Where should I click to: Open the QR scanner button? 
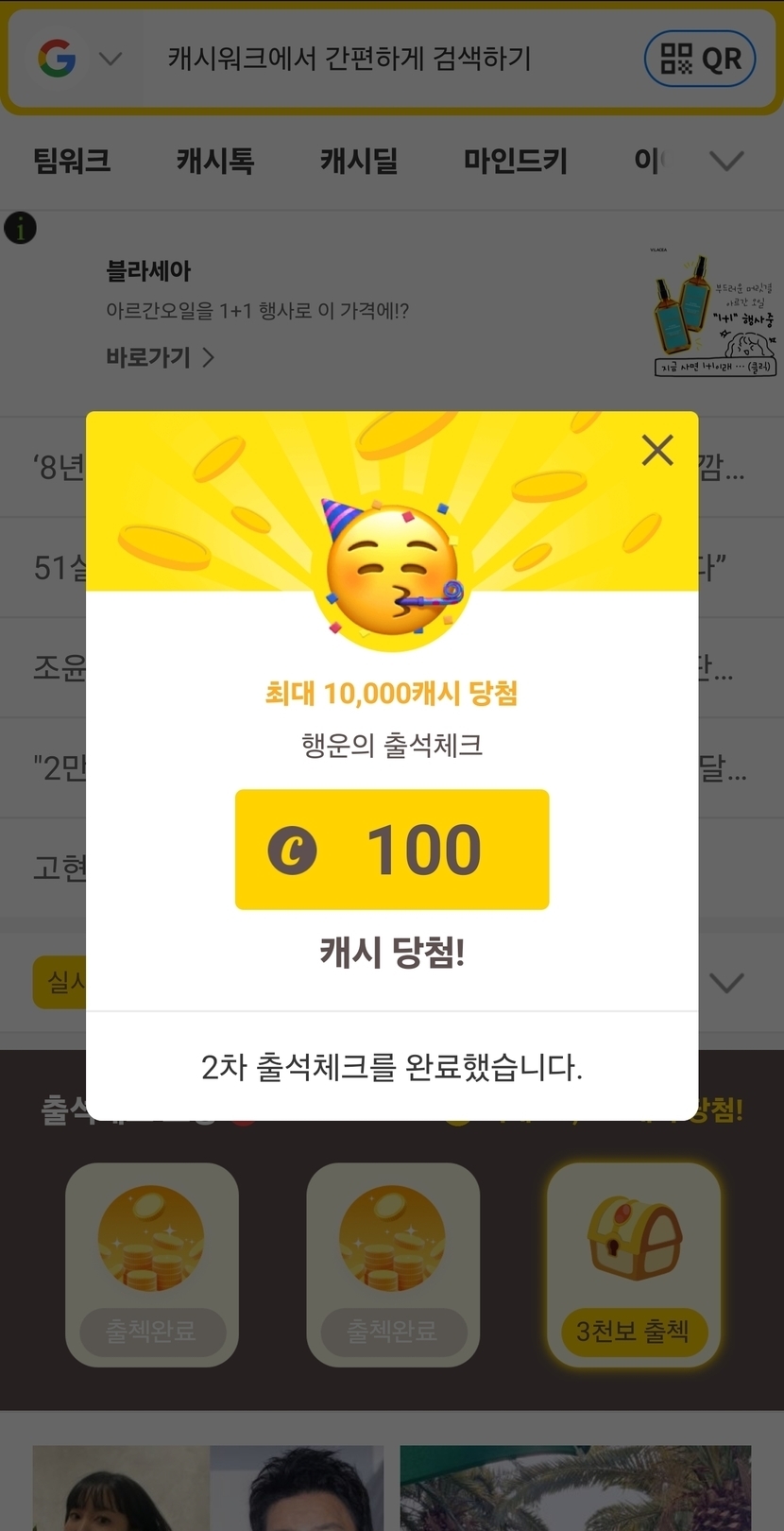[700, 59]
